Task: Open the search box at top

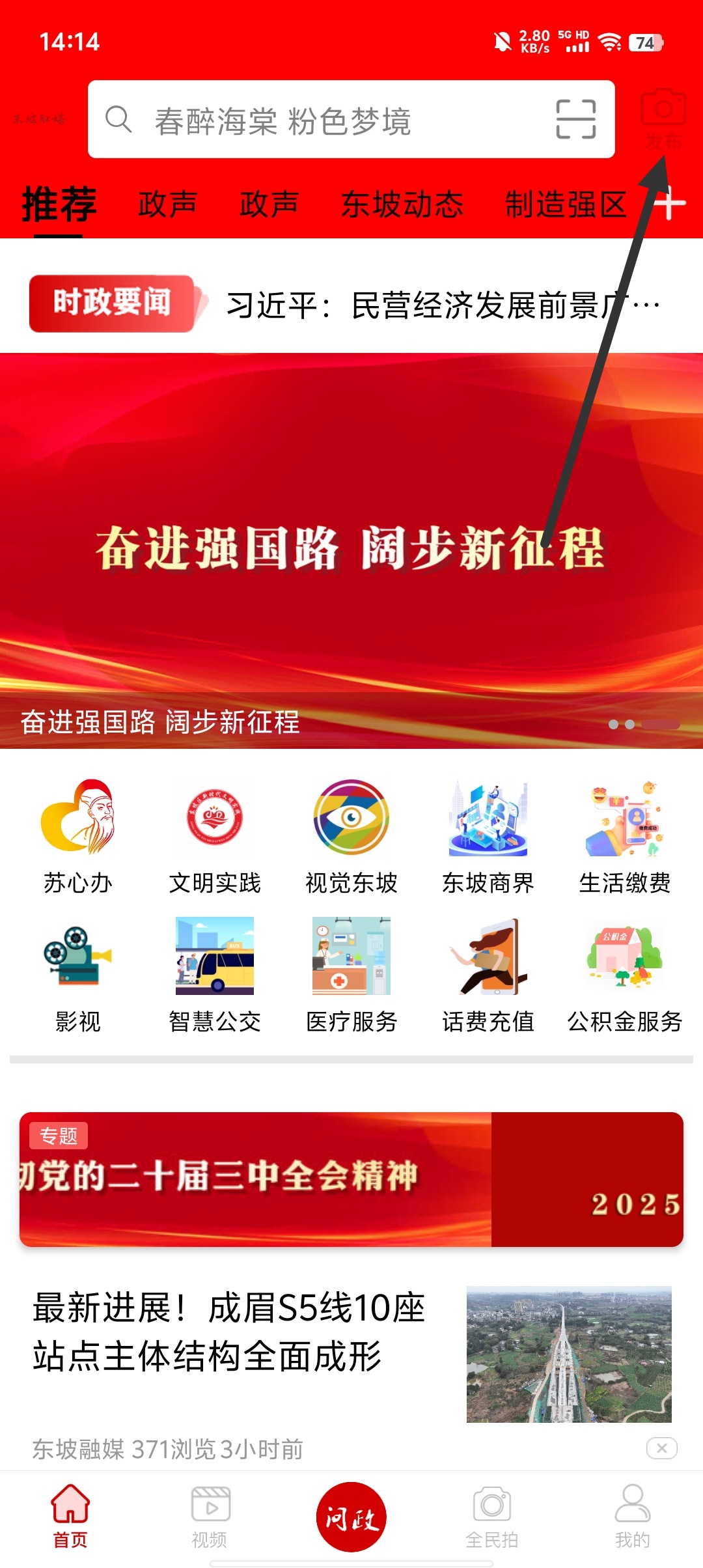Action: pyautogui.click(x=325, y=120)
